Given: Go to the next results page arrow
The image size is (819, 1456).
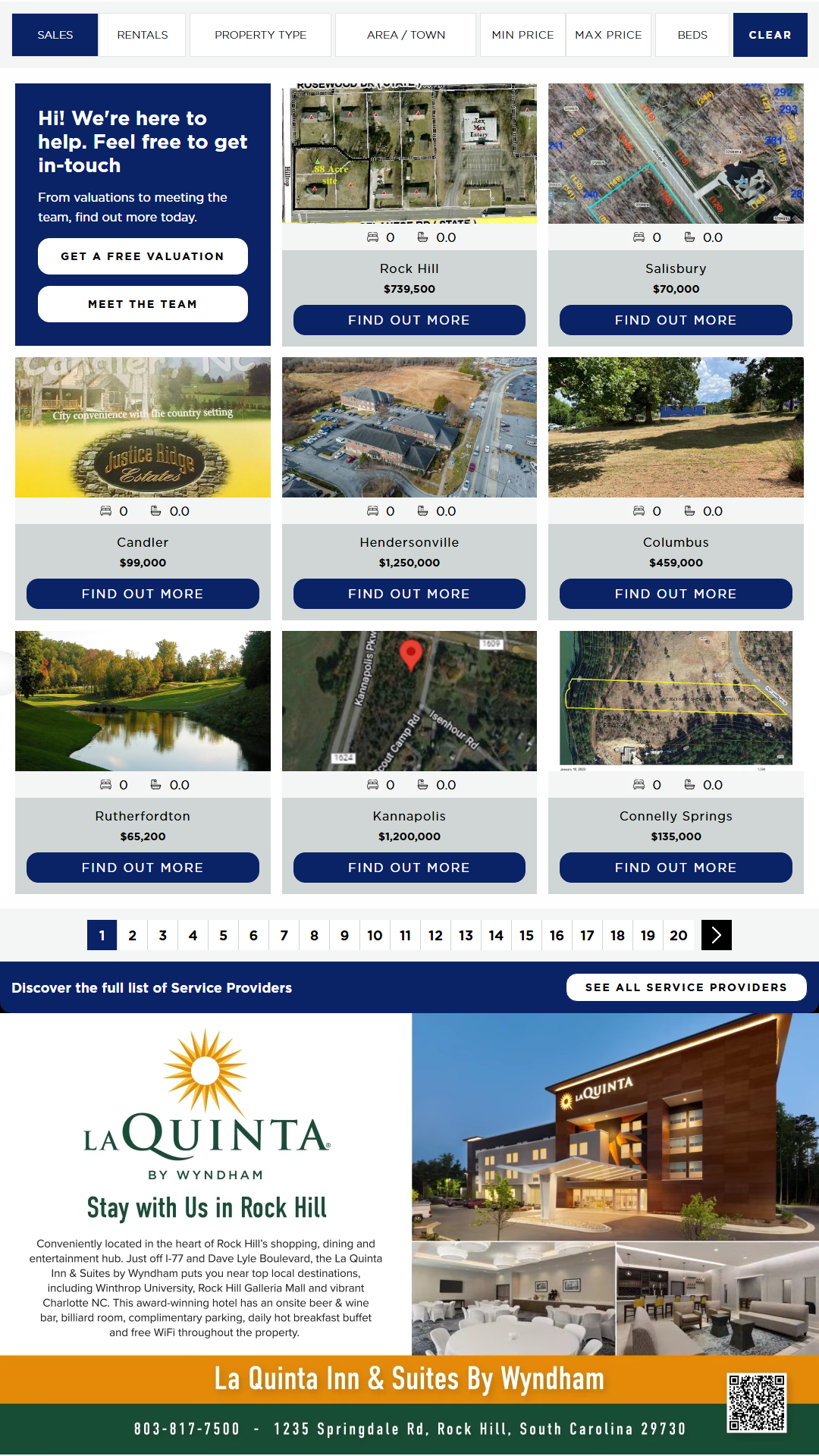Looking at the screenshot, I should (716, 935).
